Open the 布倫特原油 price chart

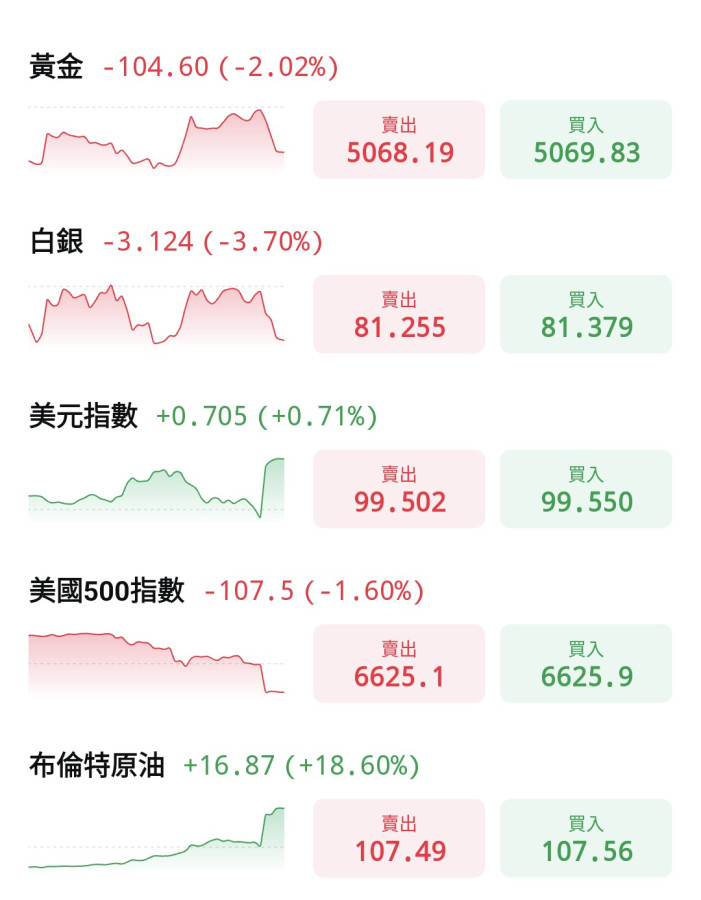coord(157,838)
